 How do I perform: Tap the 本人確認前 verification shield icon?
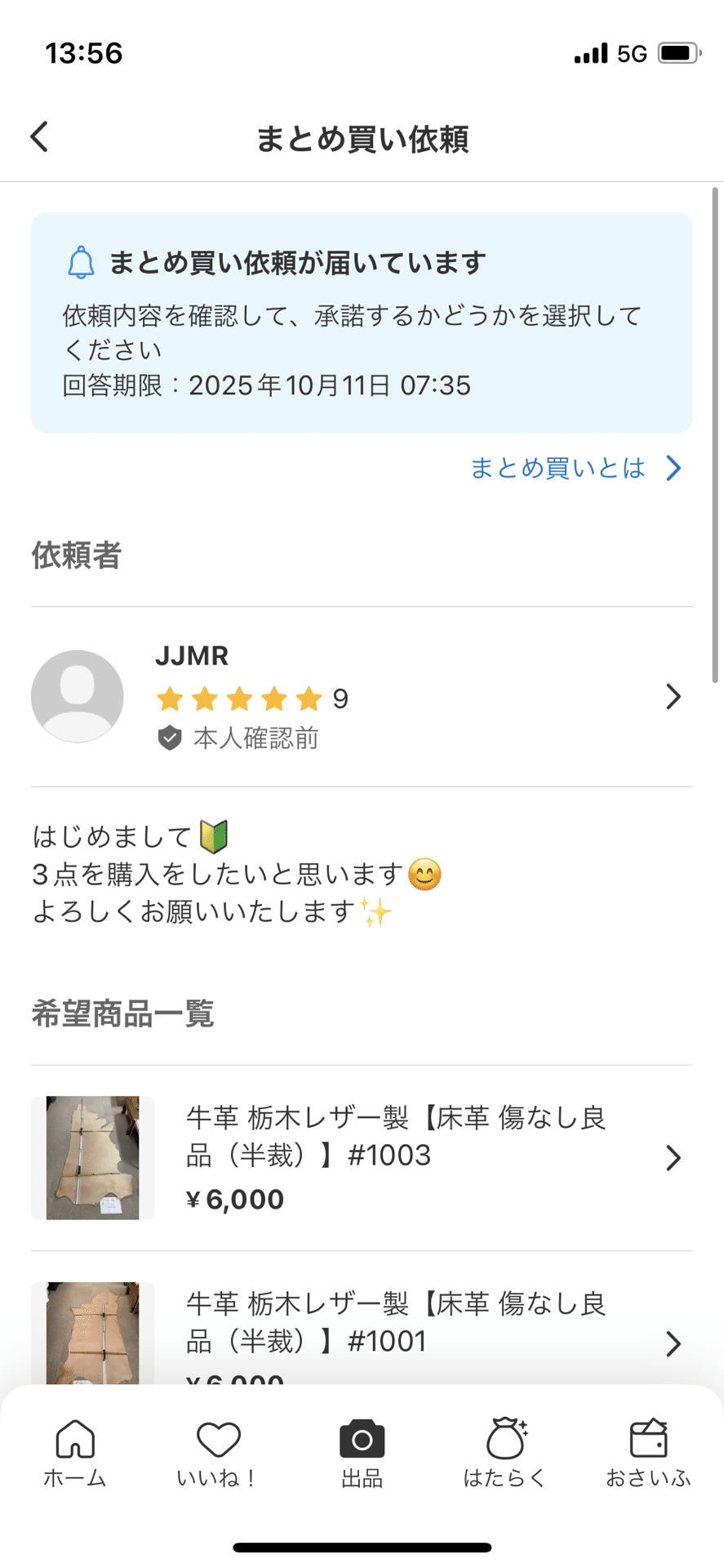pos(170,738)
